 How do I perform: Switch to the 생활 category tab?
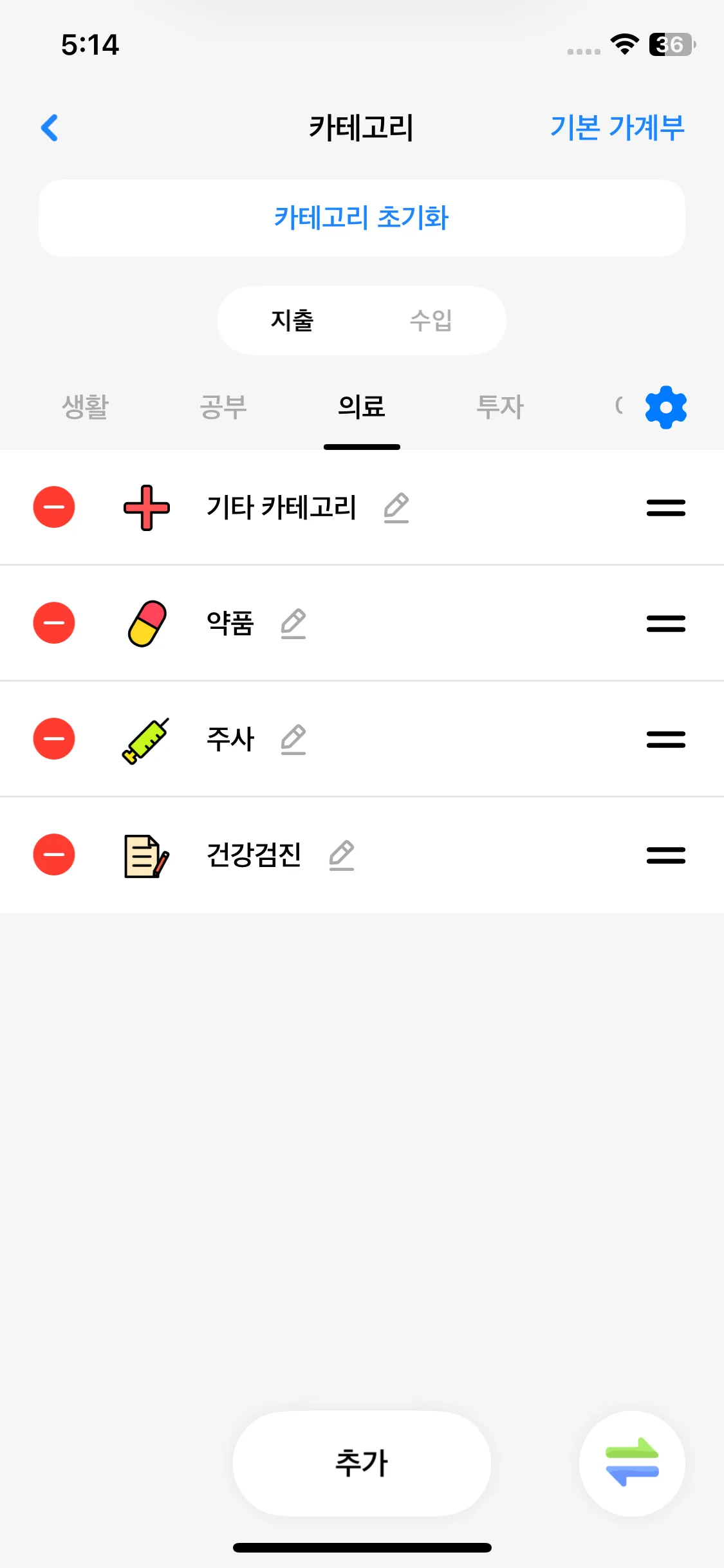(85, 407)
